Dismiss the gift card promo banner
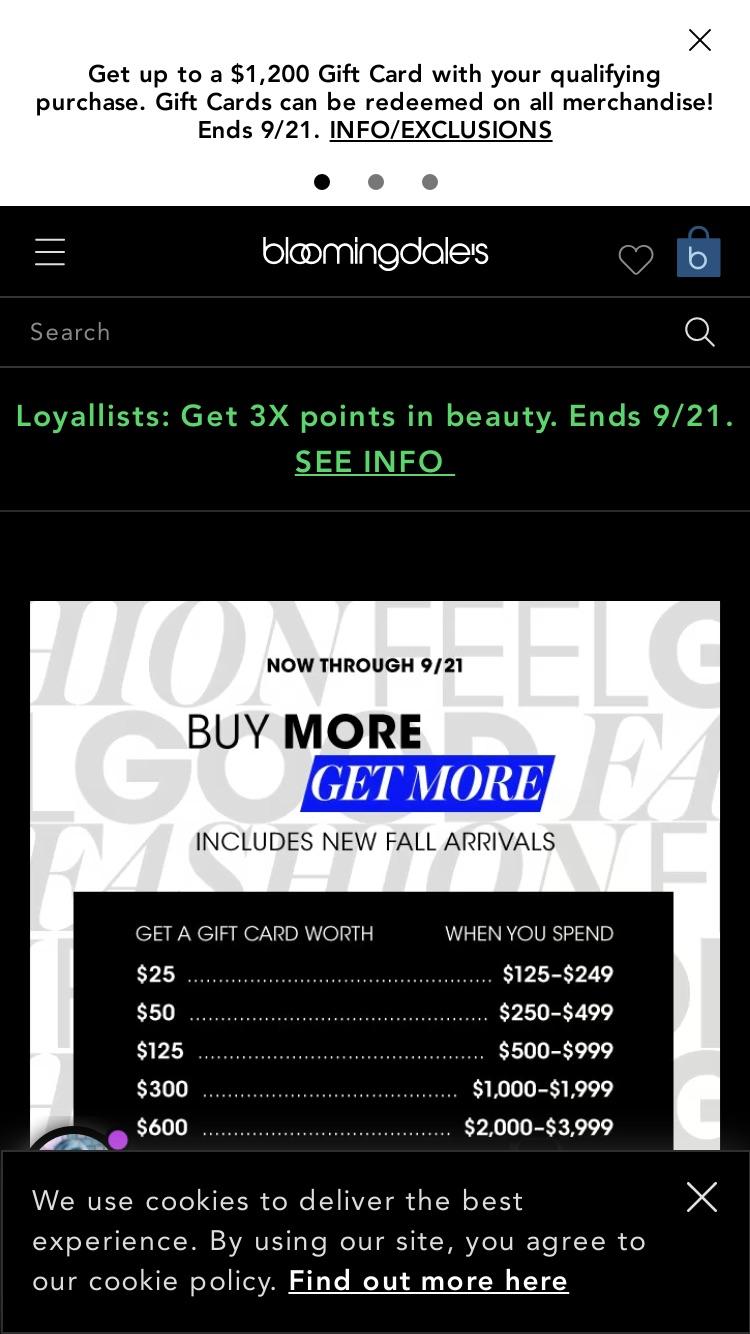This screenshot has height=1334, width=750. coord(700,40)
